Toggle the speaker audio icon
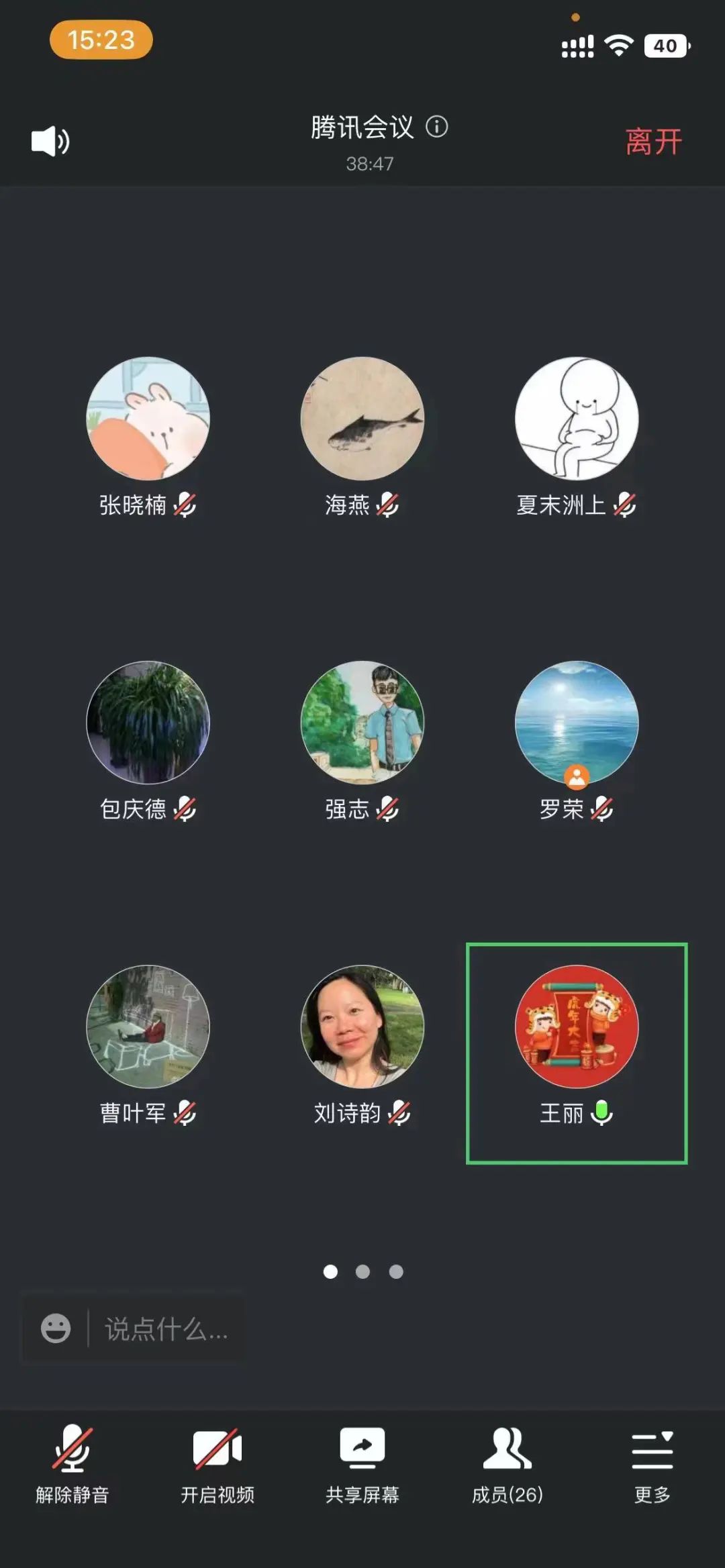The height and width of the screenshot is (1568, 725). [x=50, y=142]
